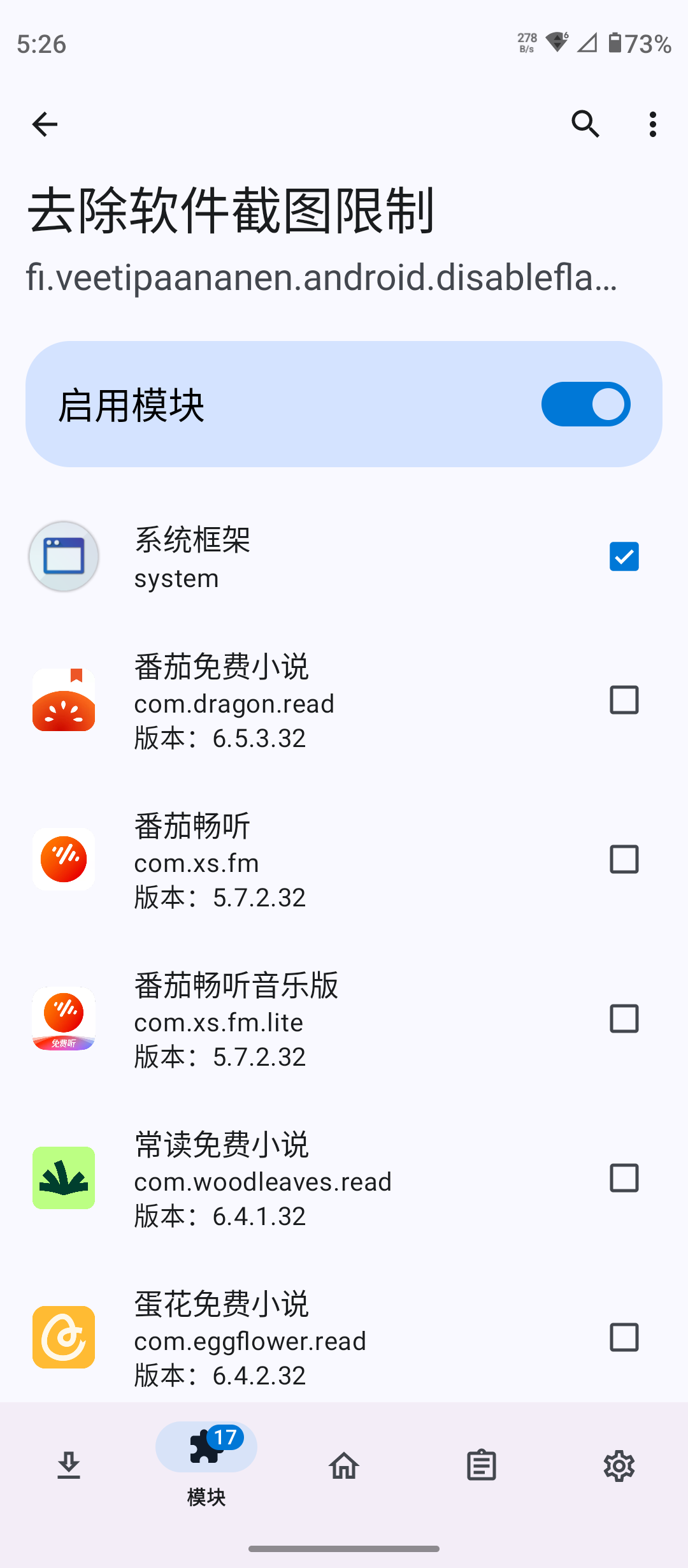This screenshot has height=1568, width=688.
Task: Tap the package name fi.veetipaananen.android
Action: coord(322,277)
